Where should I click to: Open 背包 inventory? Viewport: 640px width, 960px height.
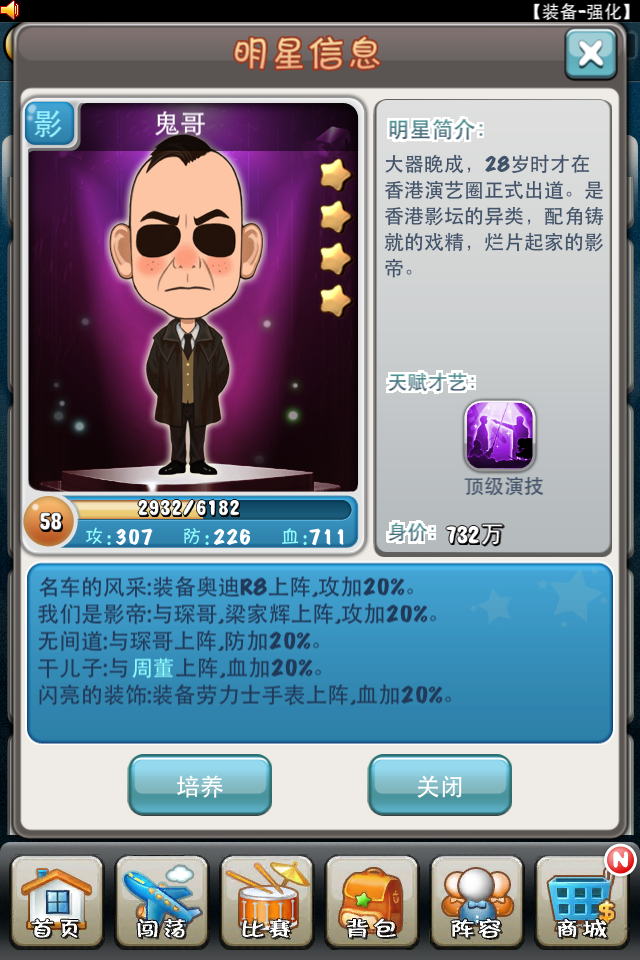pyautogui.click(x=372, y=901)
